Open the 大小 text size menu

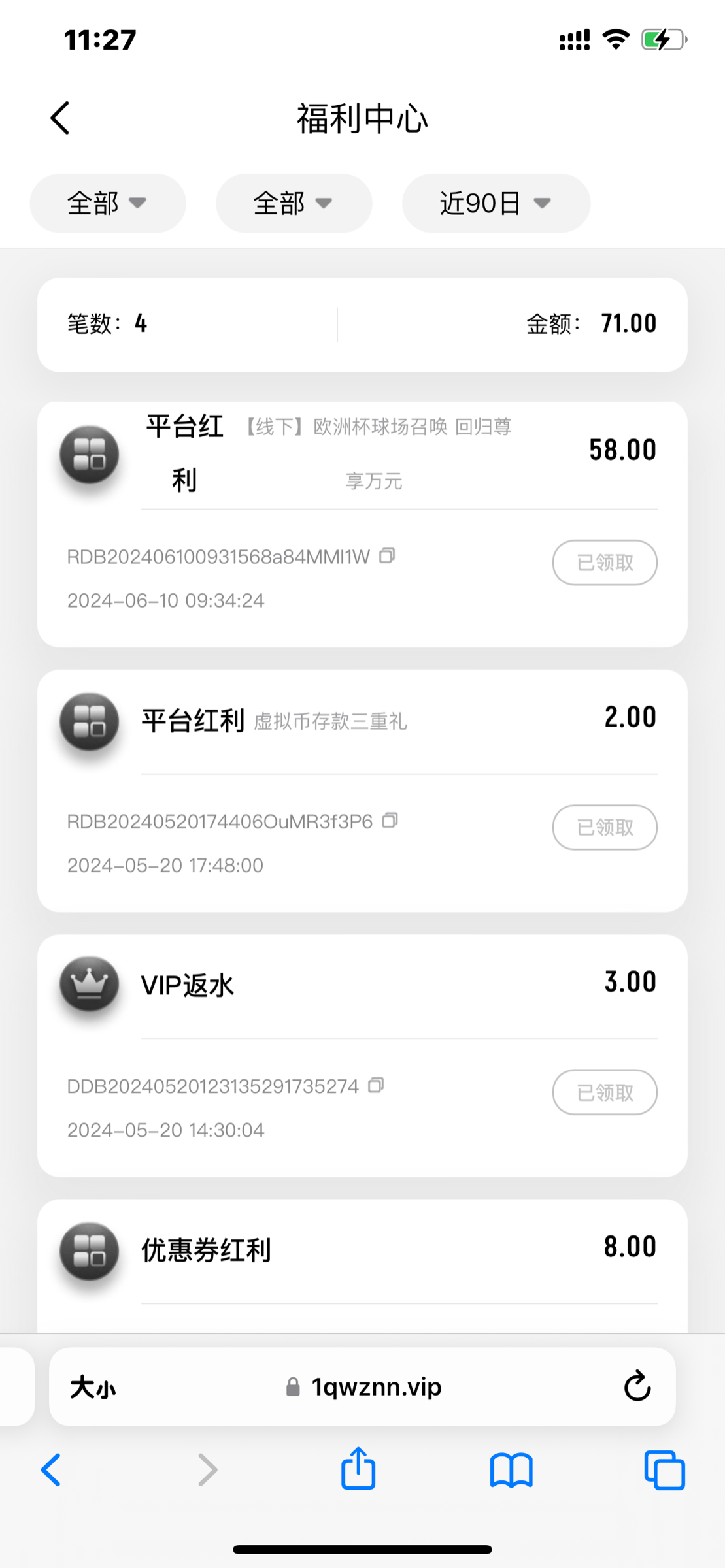click(93, 1387)
